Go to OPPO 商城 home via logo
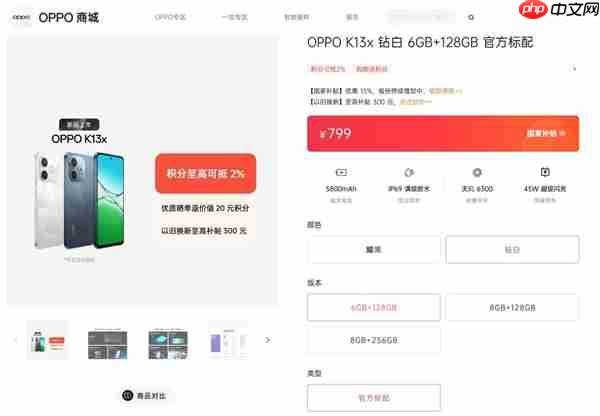Screen dimensions: 600x416 pos(50,17)
